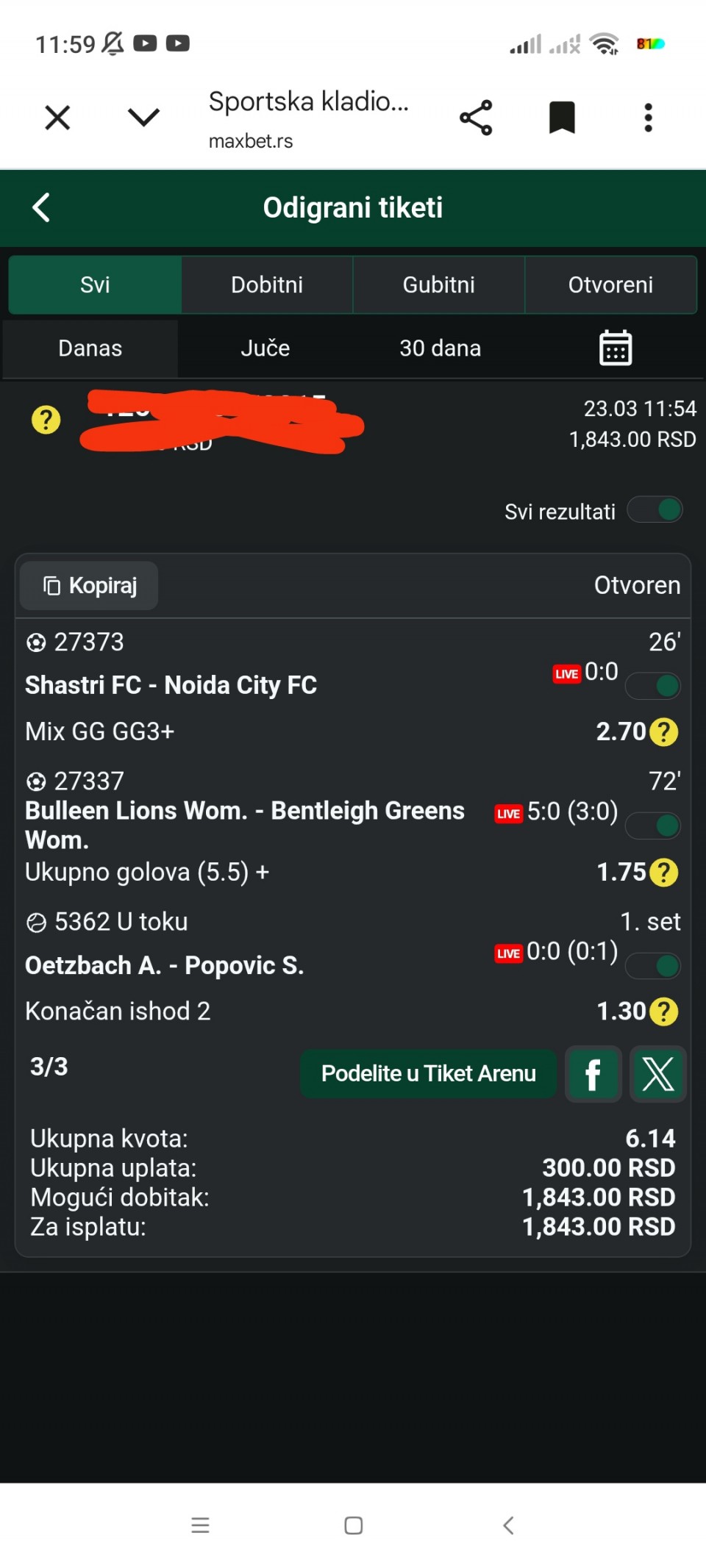Switch to the Dobitni tab
The image size is (706, 1568).
[x=267, y=284]
